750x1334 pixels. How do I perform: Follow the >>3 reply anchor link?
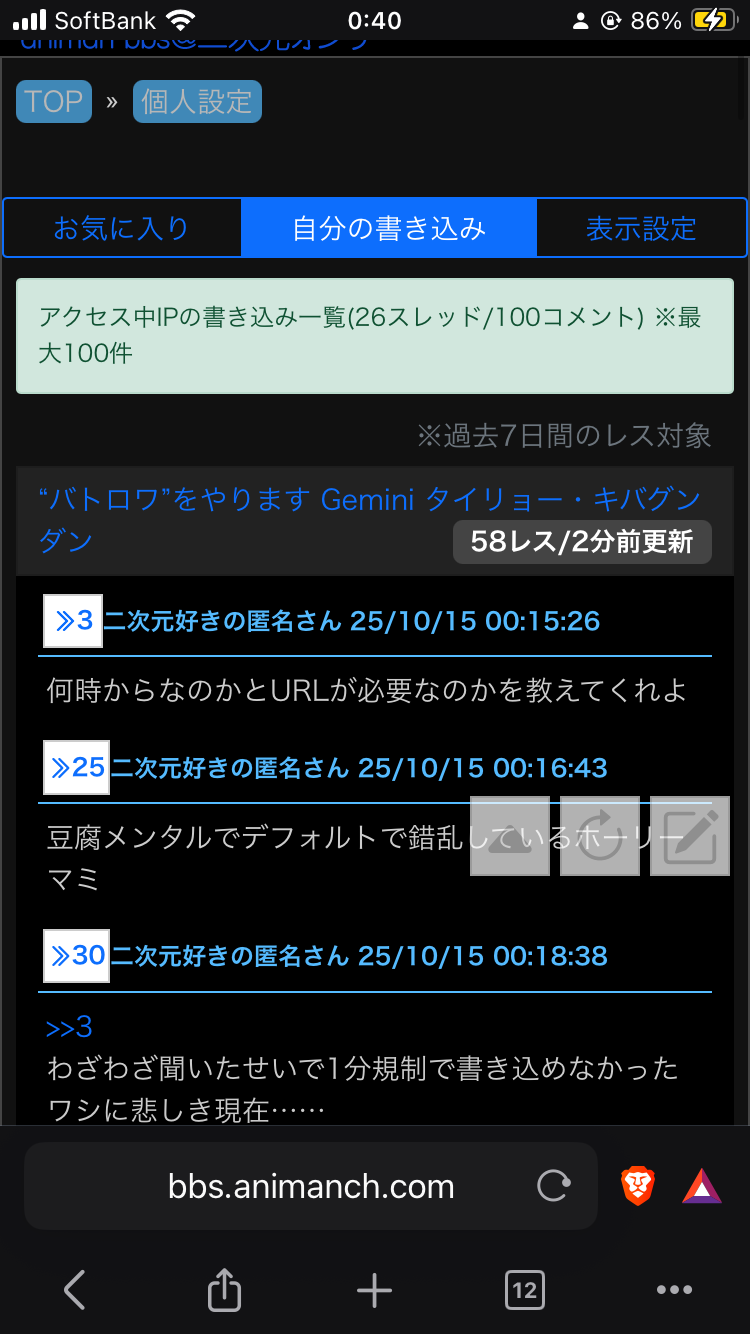69,1027
